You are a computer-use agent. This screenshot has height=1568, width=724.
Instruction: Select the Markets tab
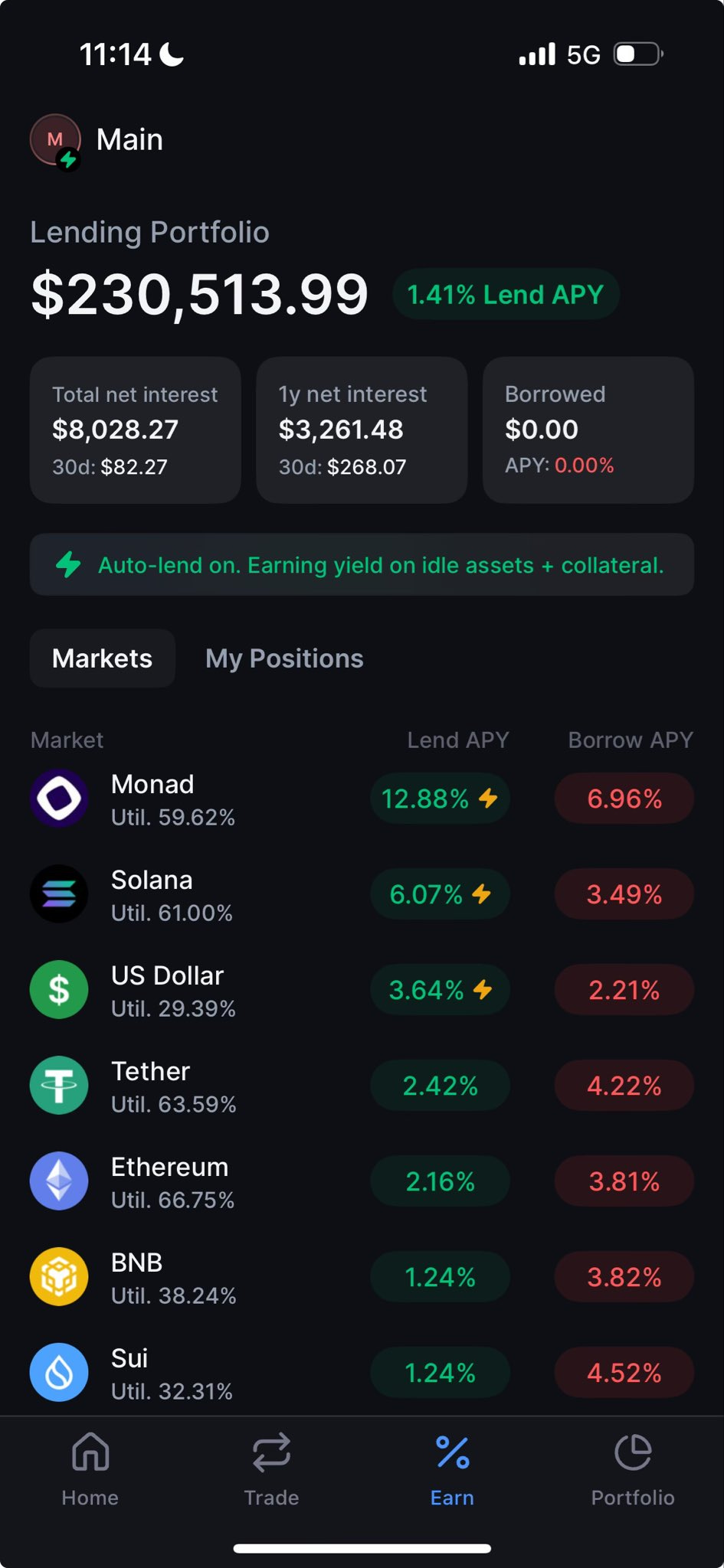[103, 658]
